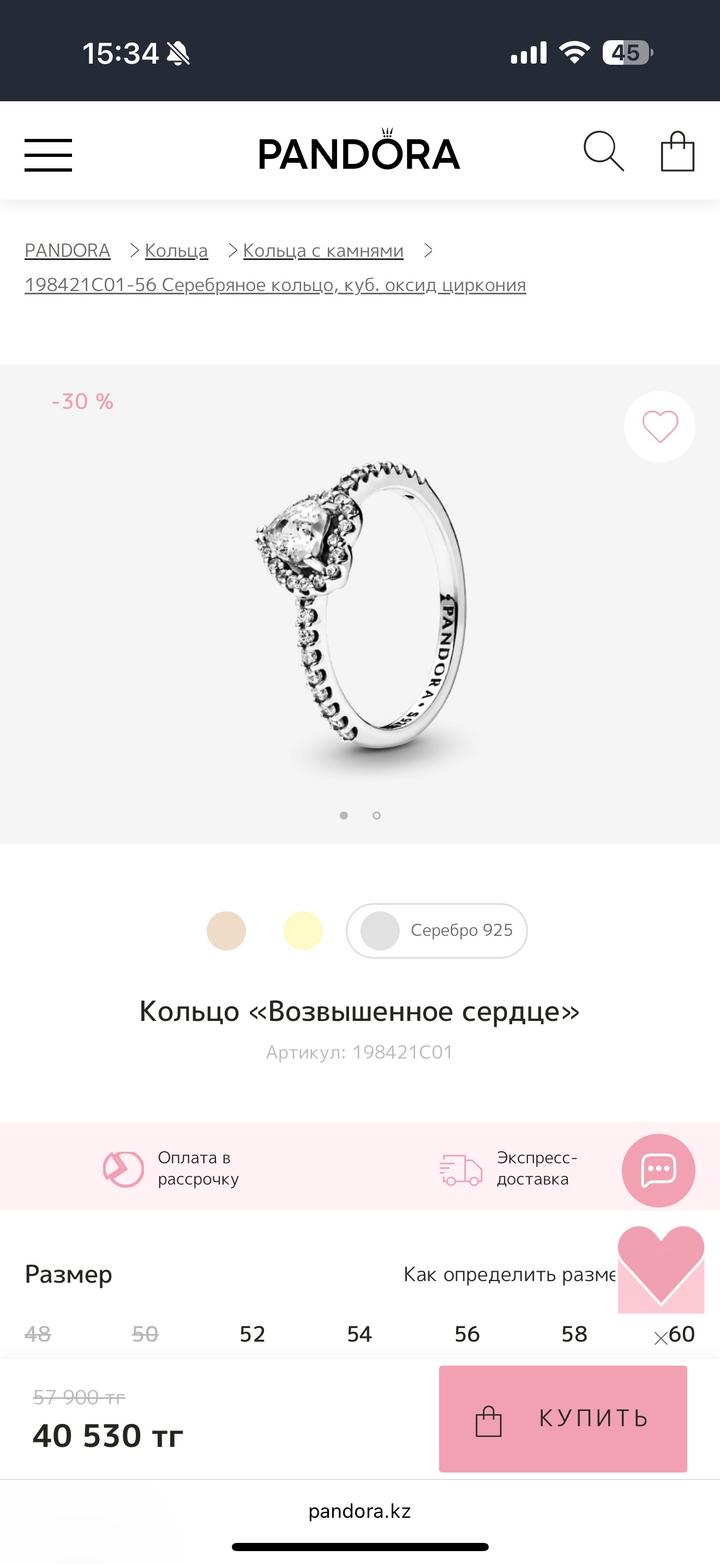The image size is (720, 1564).
Task: Select ring size 58
Action: [x=574, y=1334]
